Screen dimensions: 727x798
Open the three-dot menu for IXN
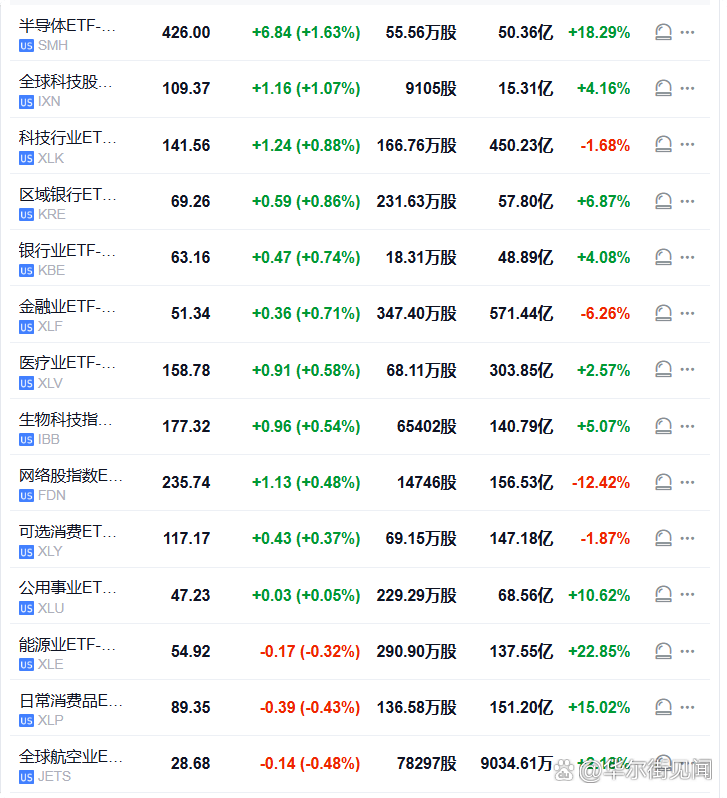pos(687,89)
